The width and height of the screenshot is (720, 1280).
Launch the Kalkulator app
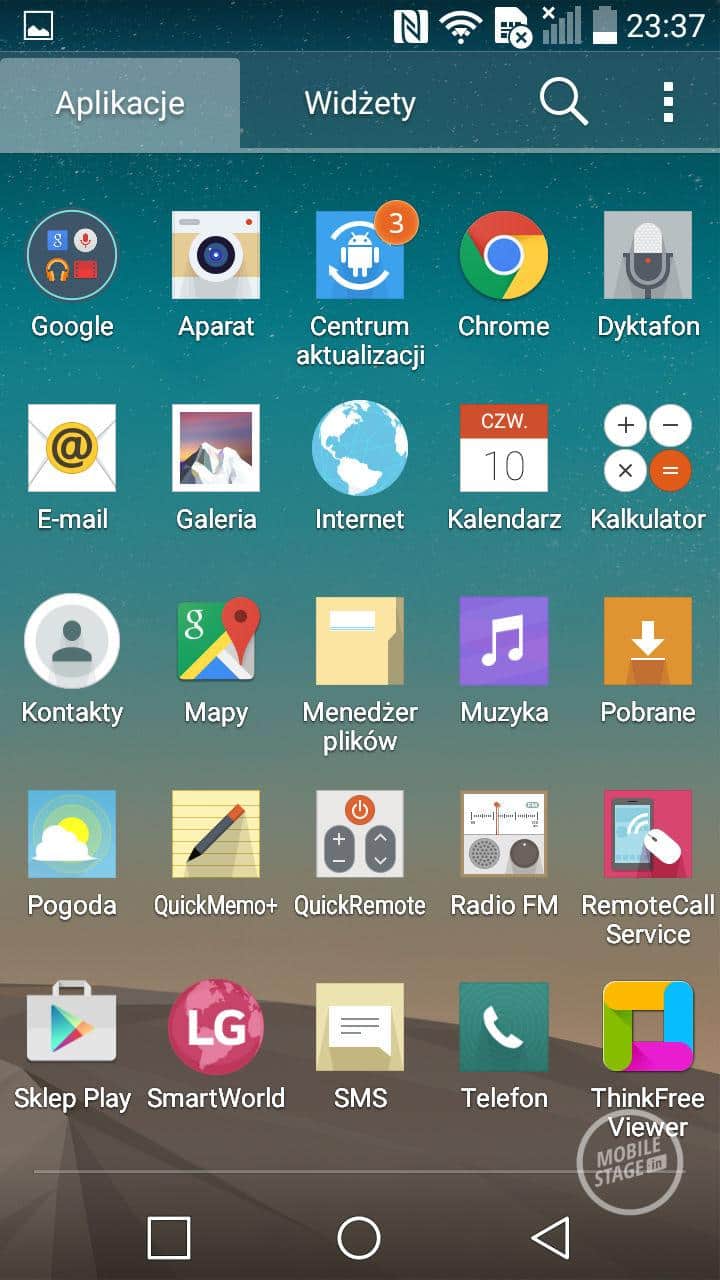[648, 448]
